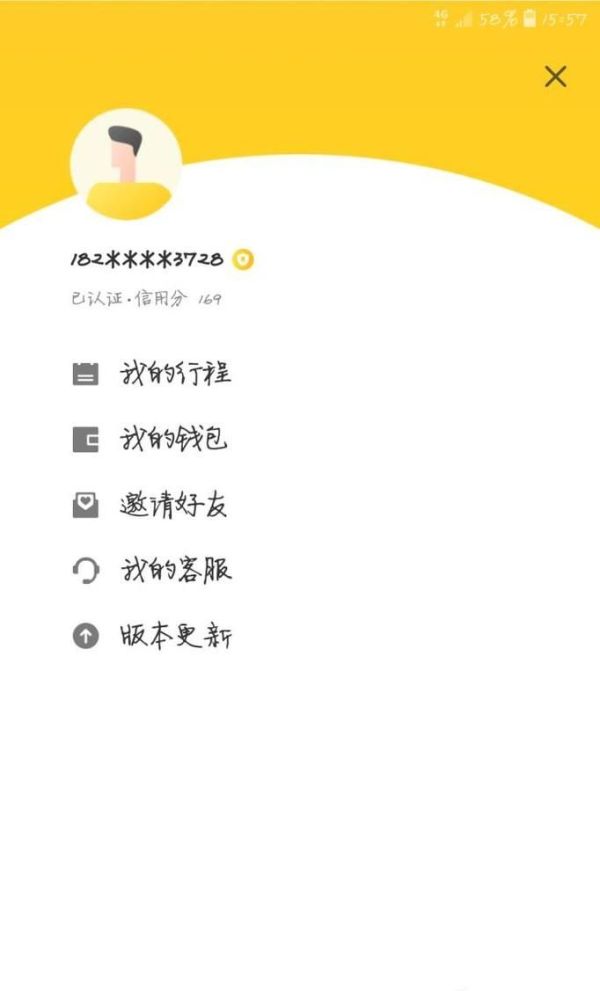
Task: Select 邀请好友 to invite friends
Action: (173, 505)
